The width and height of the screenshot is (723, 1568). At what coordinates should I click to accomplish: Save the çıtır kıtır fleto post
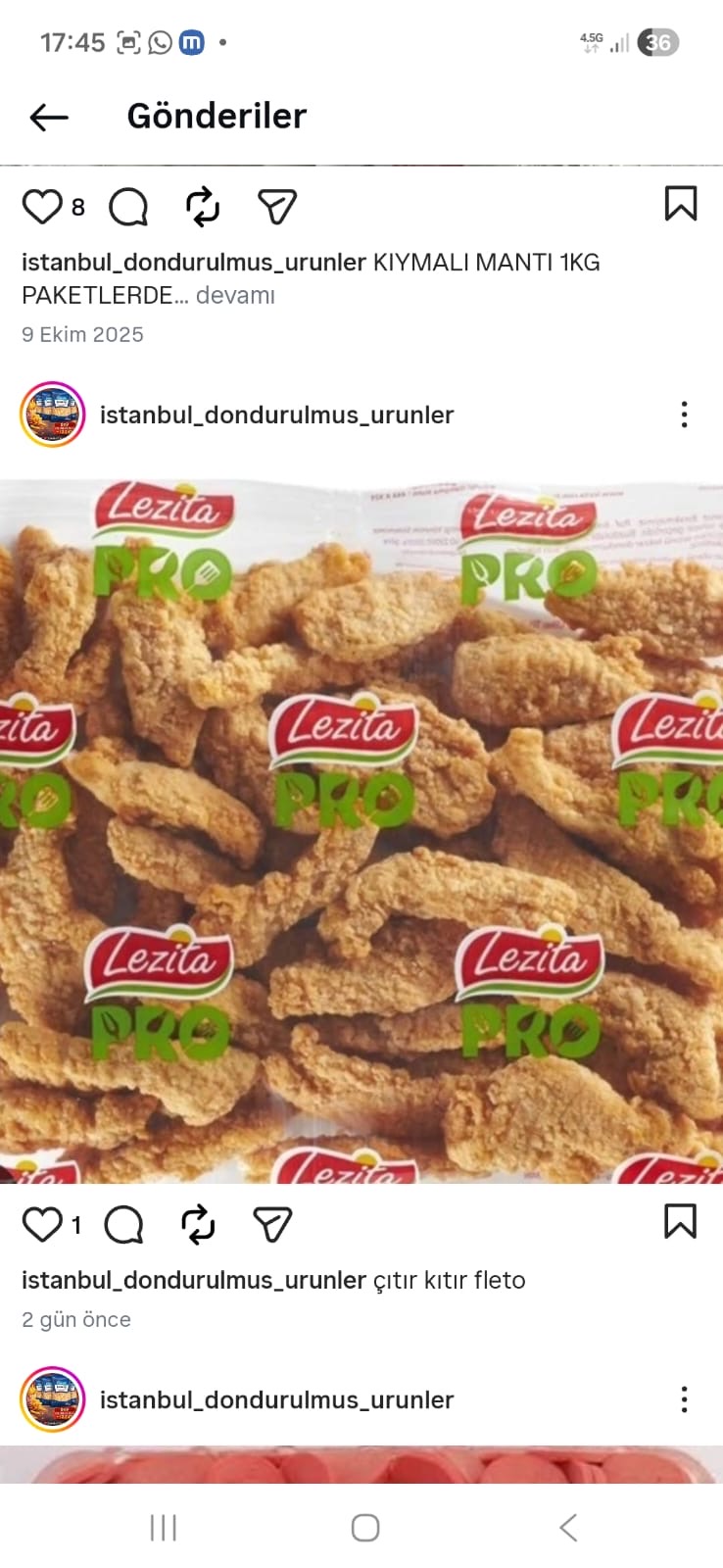pos(680,1221)
